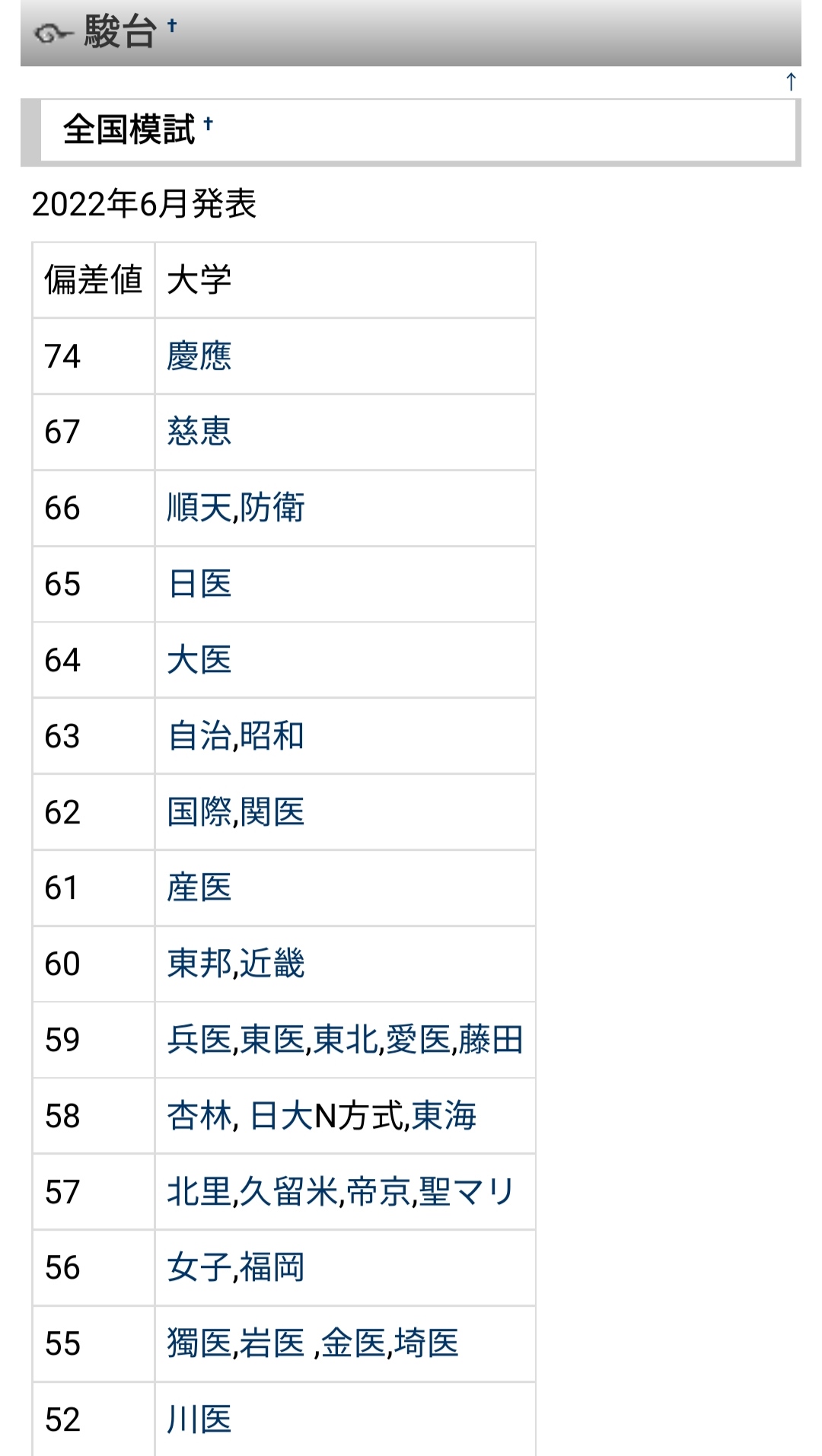Viewport: 822px width, 1456px height.
Task: Tap the dagger anchor beside 駿台 heading
Action: tap(172, 25)
